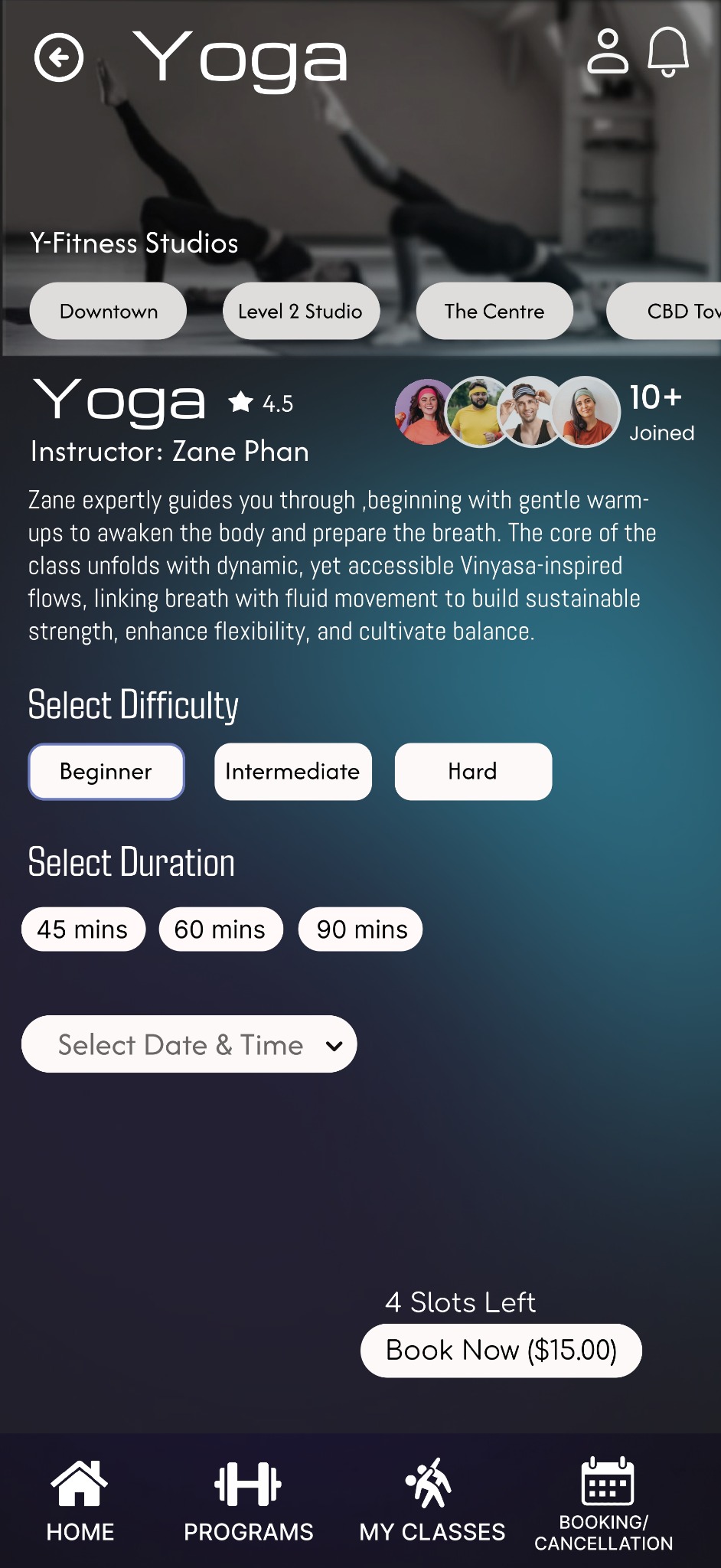The image size is (721, 1568).
Task: Select the Hard difficulty option
Action: coord(473,772)
